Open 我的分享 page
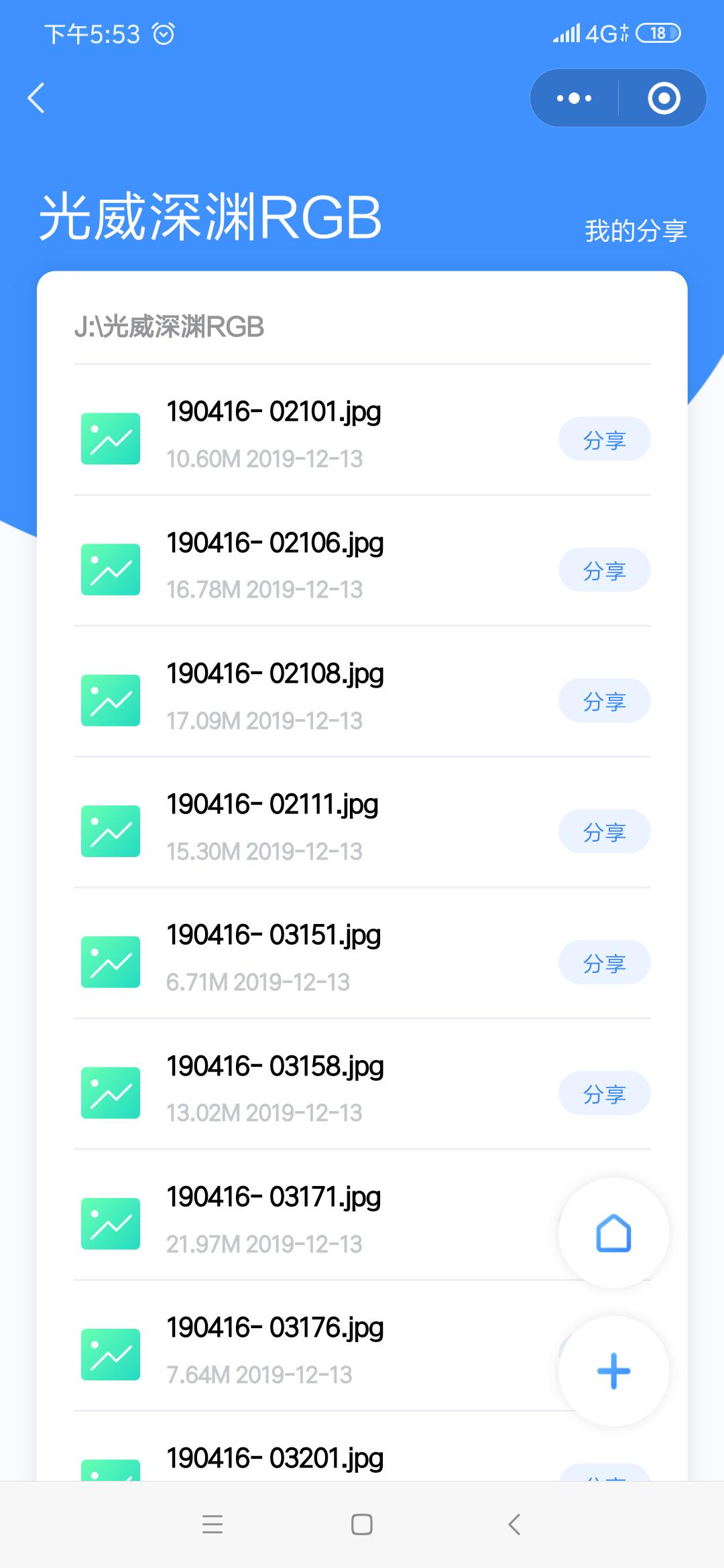 (634, 231)
